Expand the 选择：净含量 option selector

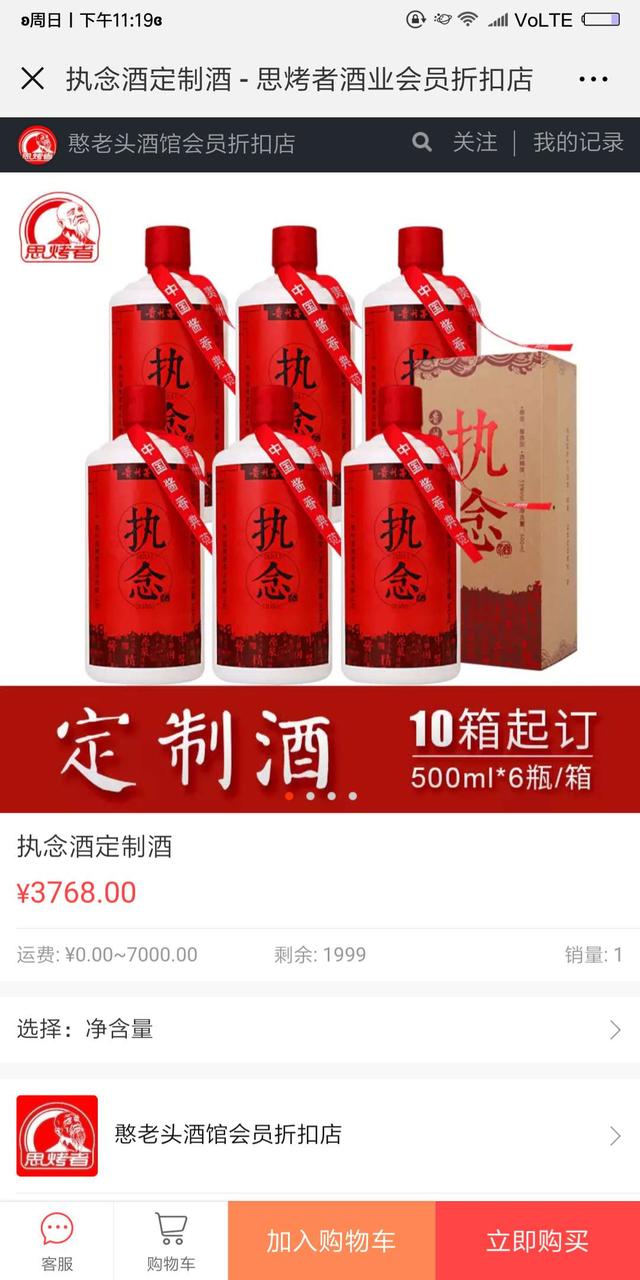pos(320,1029)
